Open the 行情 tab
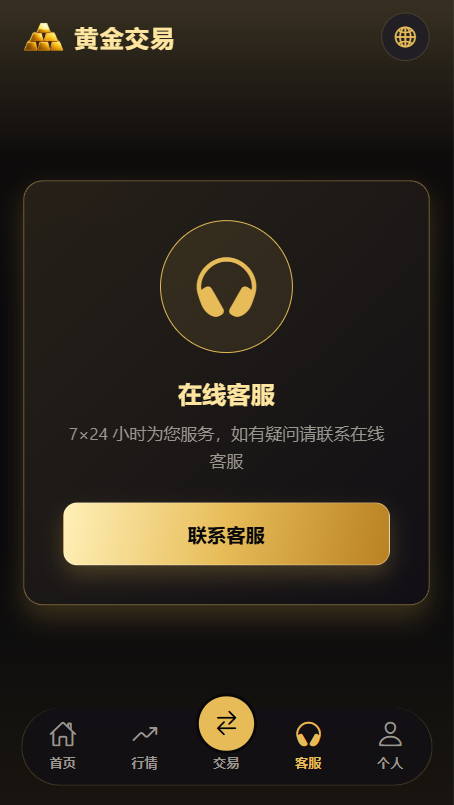Screen dimensions: 454x805 (x=144, y=746)
